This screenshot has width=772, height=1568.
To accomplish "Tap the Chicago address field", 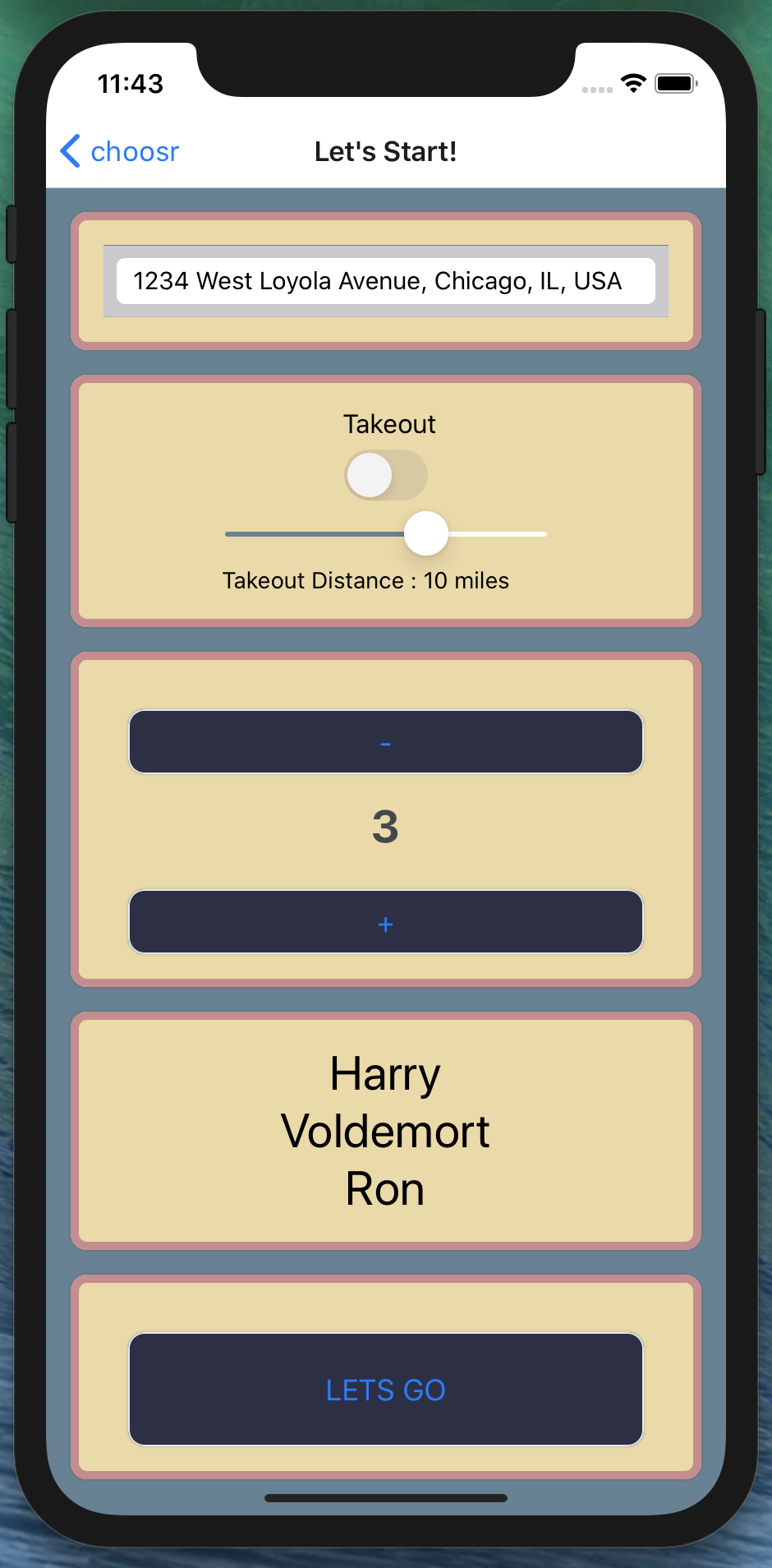I will pyautogui.click(x=385, y=281).
